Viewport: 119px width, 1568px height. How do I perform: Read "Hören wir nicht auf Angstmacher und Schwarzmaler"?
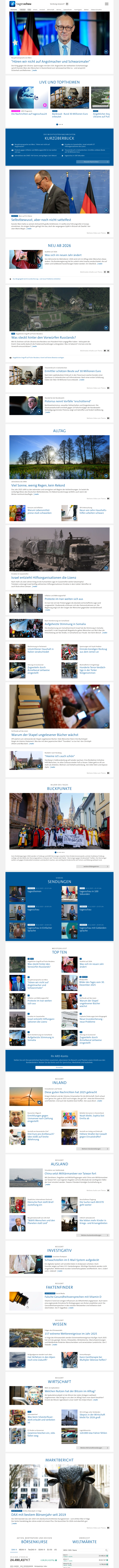(x=50, y=62)
